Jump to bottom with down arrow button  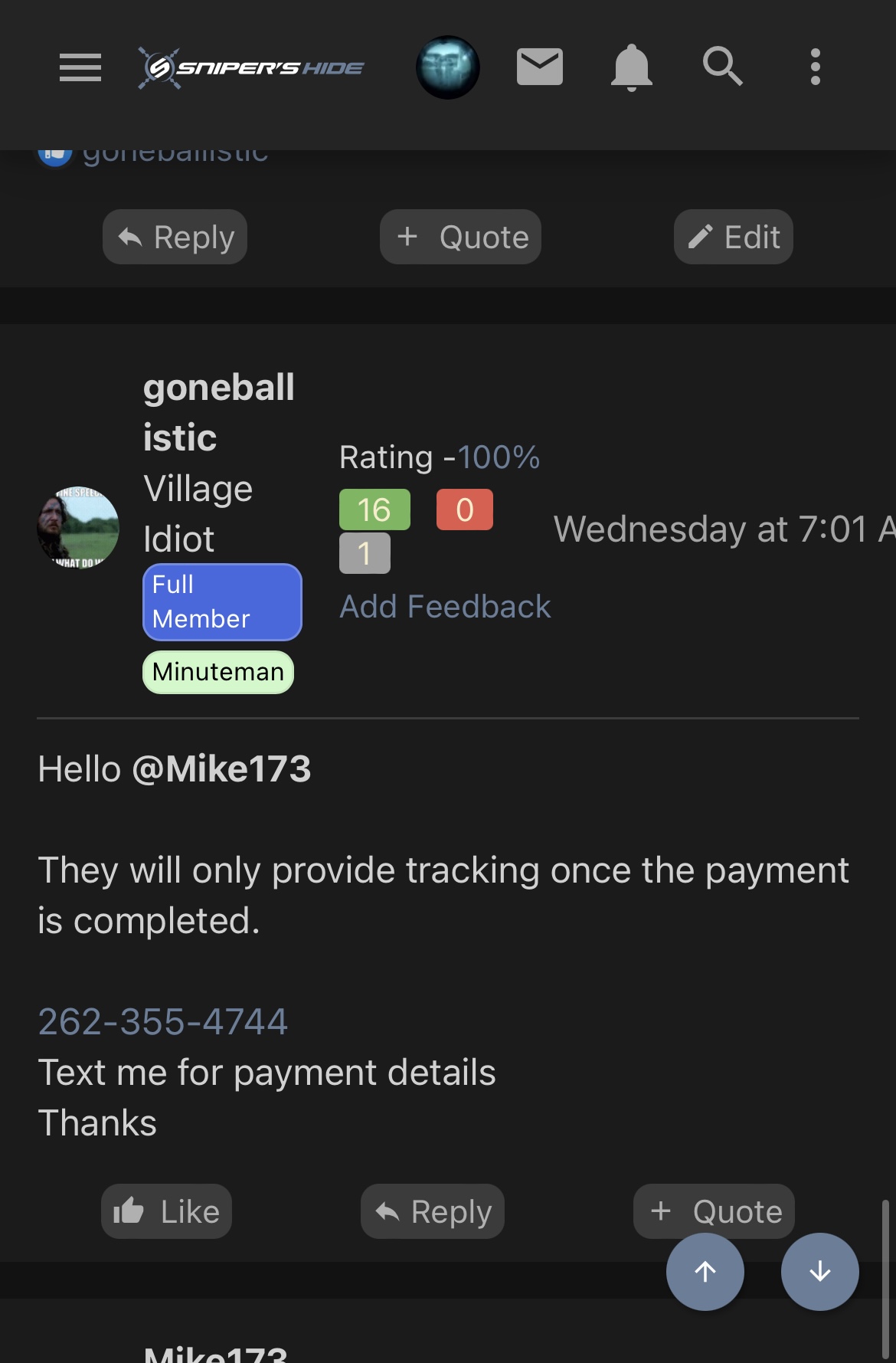819,1272
